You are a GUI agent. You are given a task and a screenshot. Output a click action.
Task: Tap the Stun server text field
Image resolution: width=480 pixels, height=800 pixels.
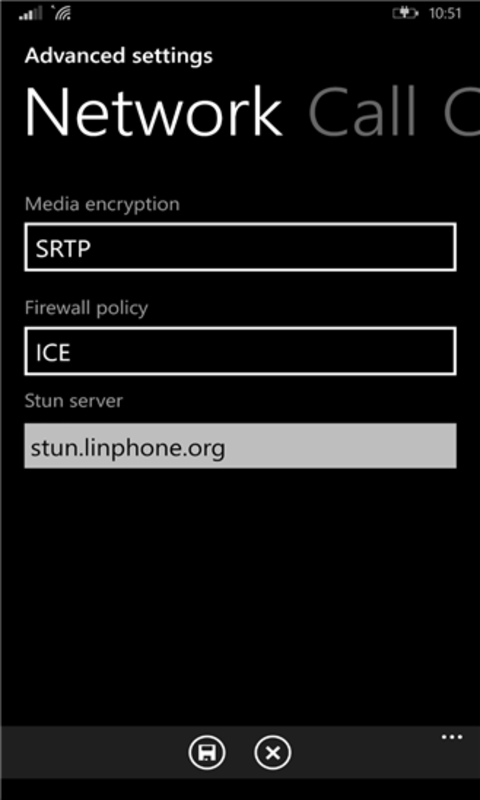(x=240, y=445)
